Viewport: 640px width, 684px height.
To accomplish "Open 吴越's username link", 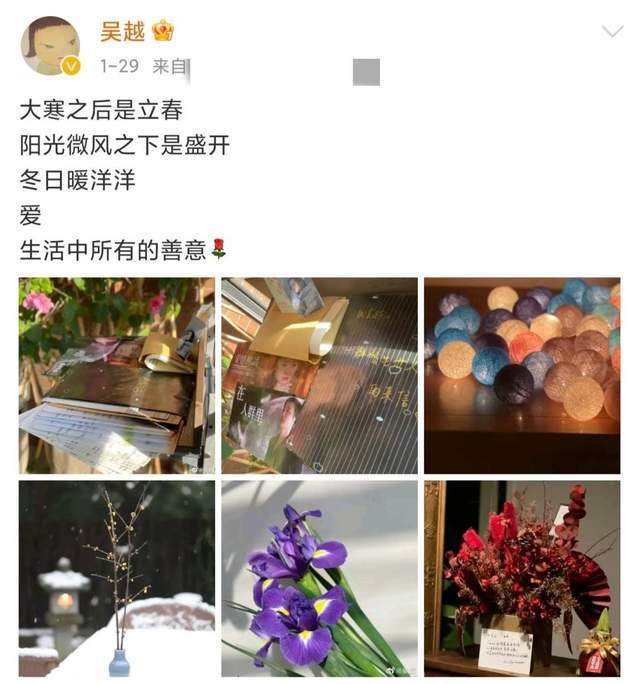I will [x=122, y=32].
